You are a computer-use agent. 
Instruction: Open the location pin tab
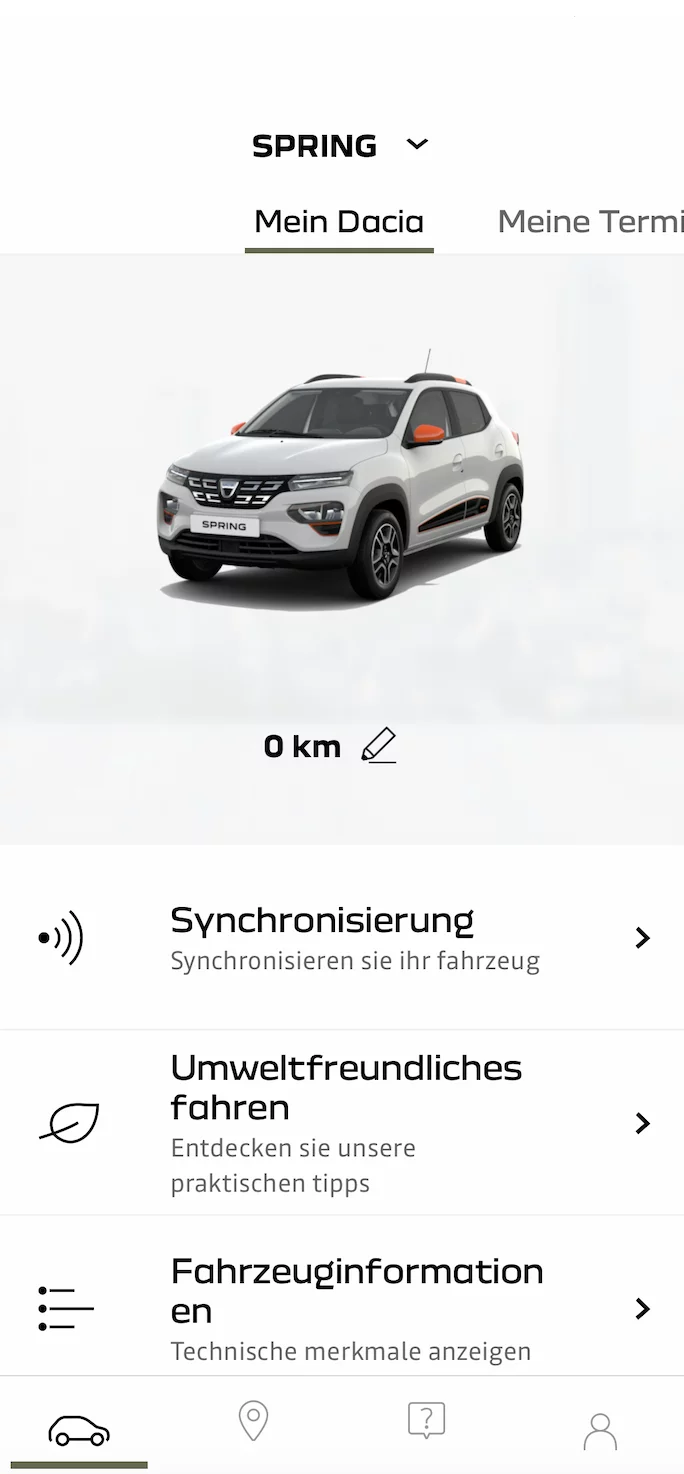pyautogui.click(x=253, y=1421)
